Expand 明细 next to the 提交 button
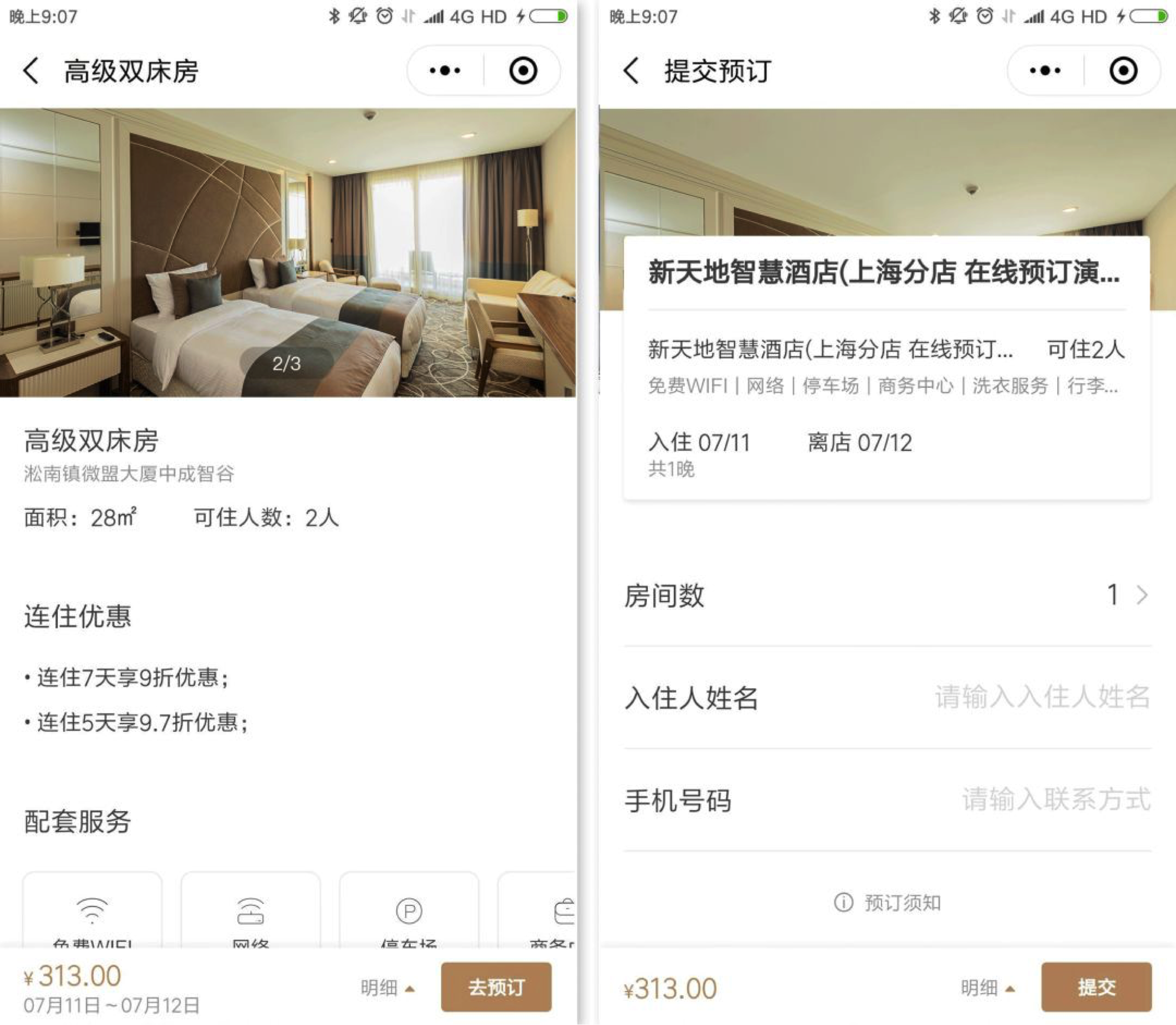The height and width of the screenshot is (1025, 1176). 987,988
